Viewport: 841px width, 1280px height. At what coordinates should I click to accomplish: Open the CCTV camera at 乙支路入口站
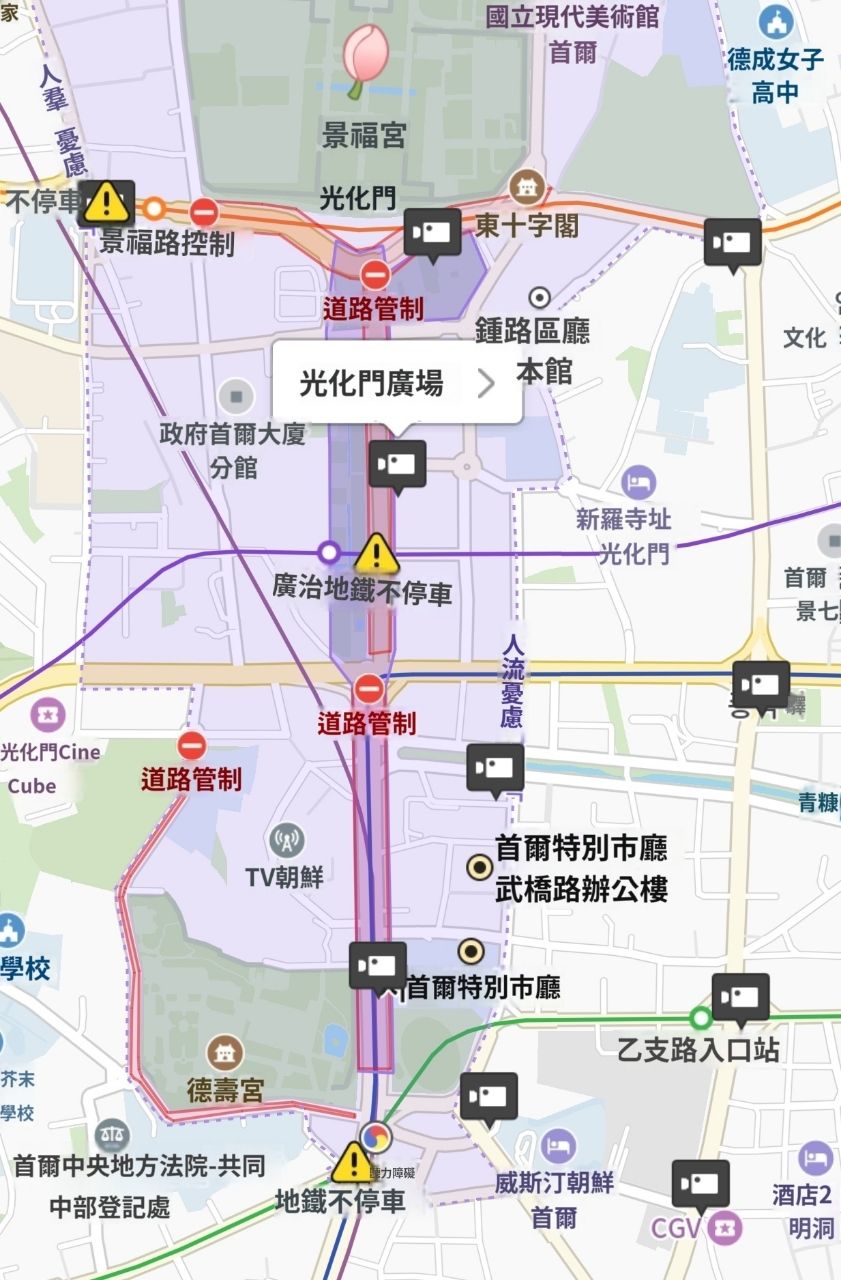point(741,999)
